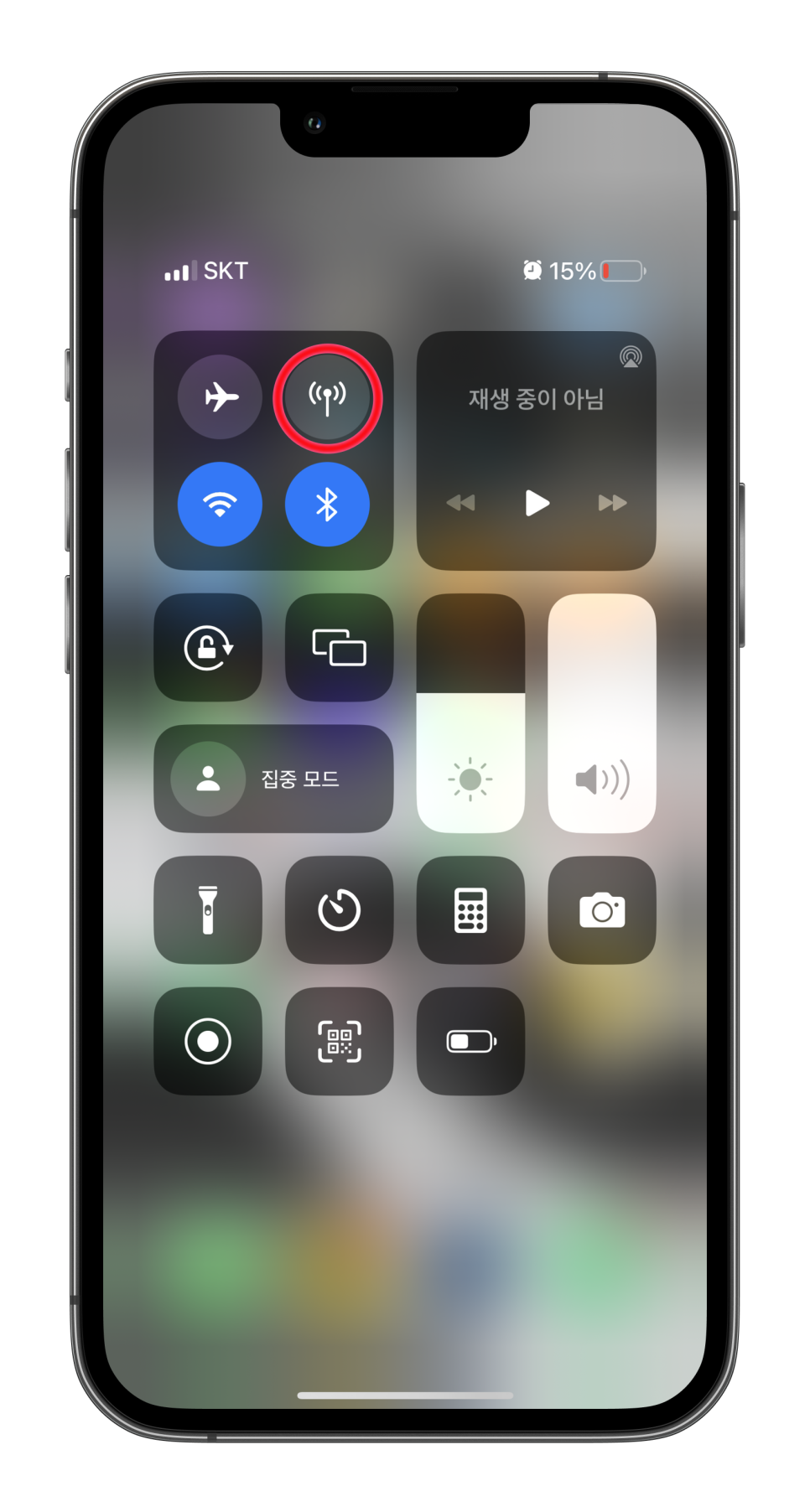Tap the brightness slider
The width and height of the screenshot is (810, 1512).
(x=470, y=713)
